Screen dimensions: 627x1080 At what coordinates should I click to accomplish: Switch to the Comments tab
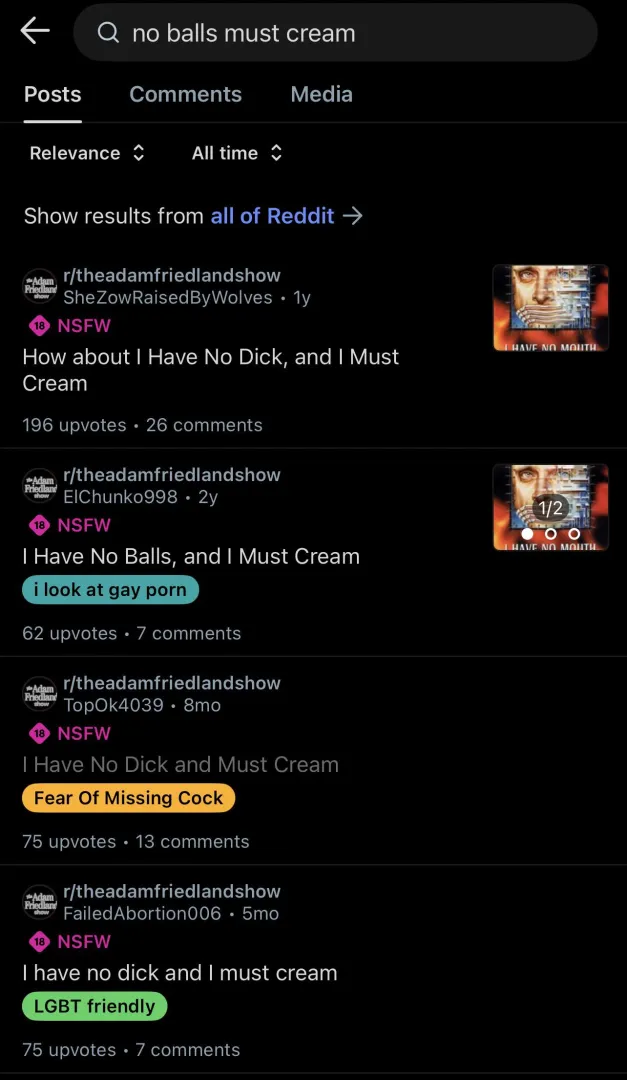[x=185, y=94]
